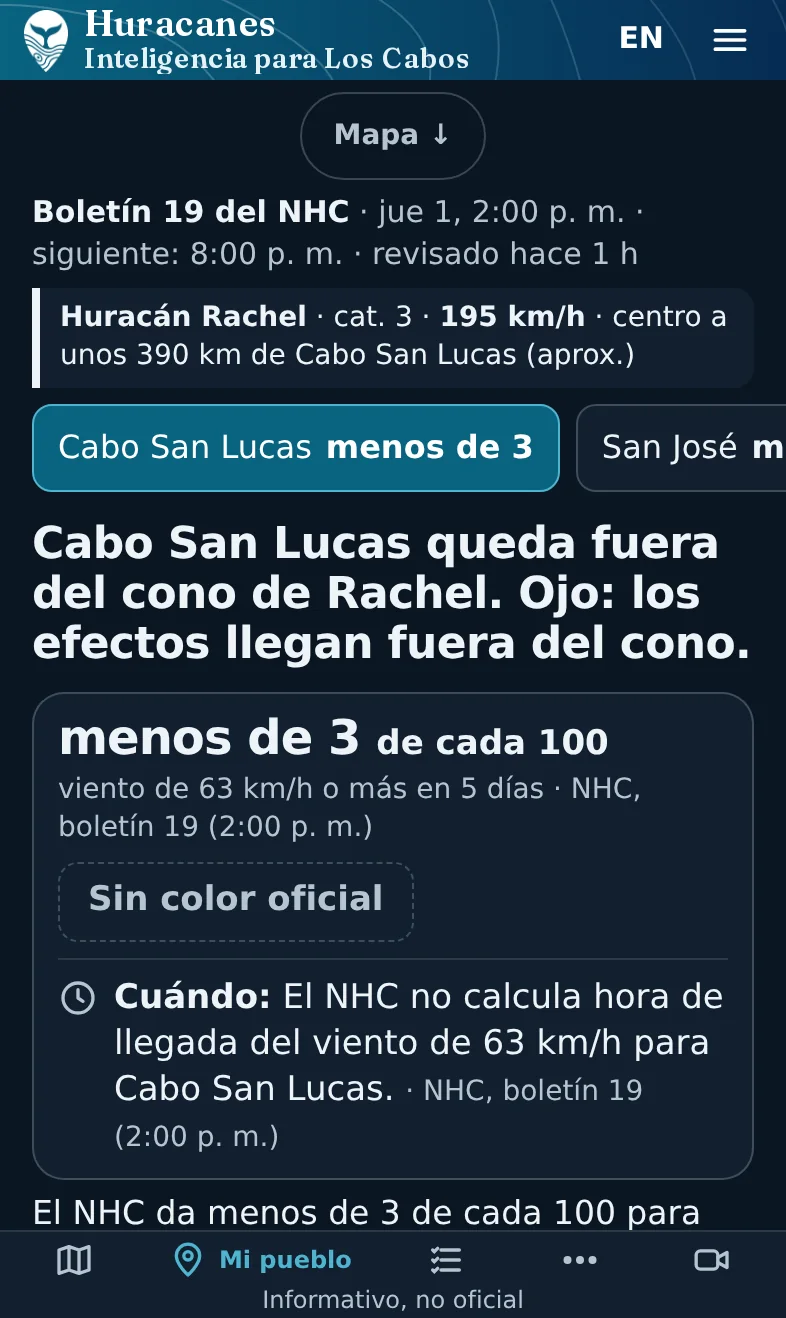Jump to the Mapa section
The image size is (786, 1318).
click(393, 135)
